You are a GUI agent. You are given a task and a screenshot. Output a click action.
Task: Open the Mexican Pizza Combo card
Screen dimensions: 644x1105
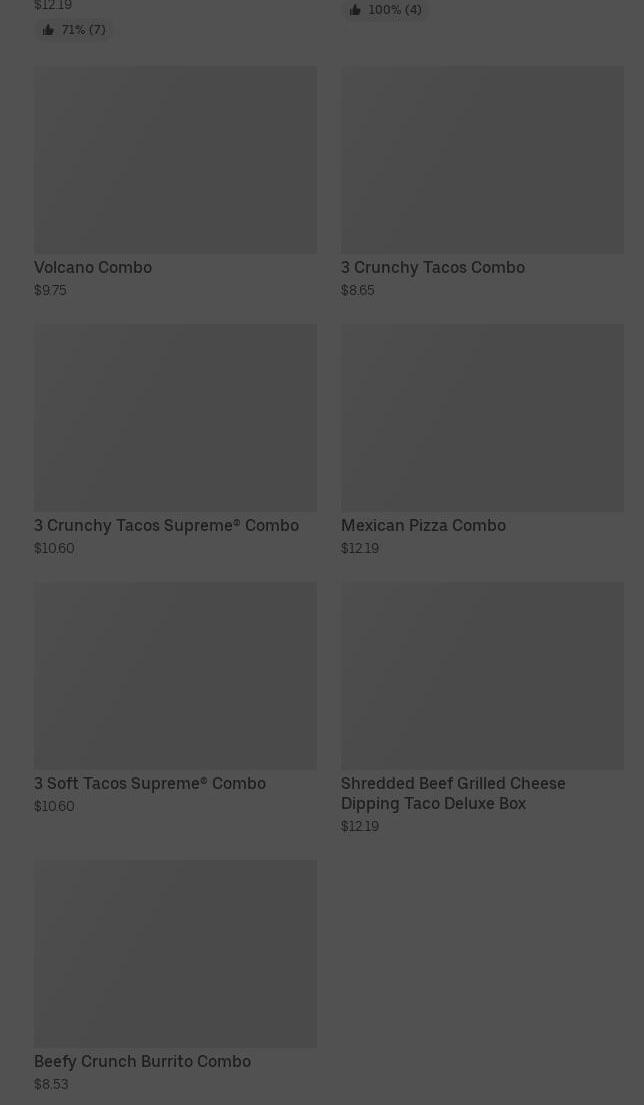tap(482, 418)
